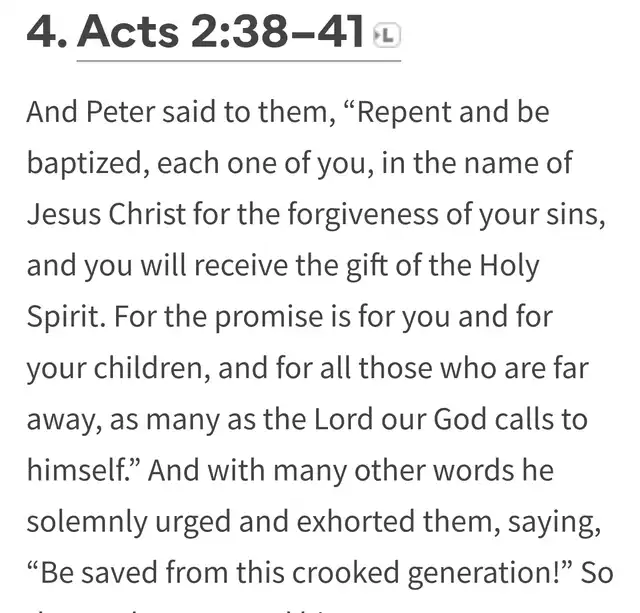640x613 pixels.
Task: Open the Acts 2:38–41 reference link
Action: (x=220, y=33)
